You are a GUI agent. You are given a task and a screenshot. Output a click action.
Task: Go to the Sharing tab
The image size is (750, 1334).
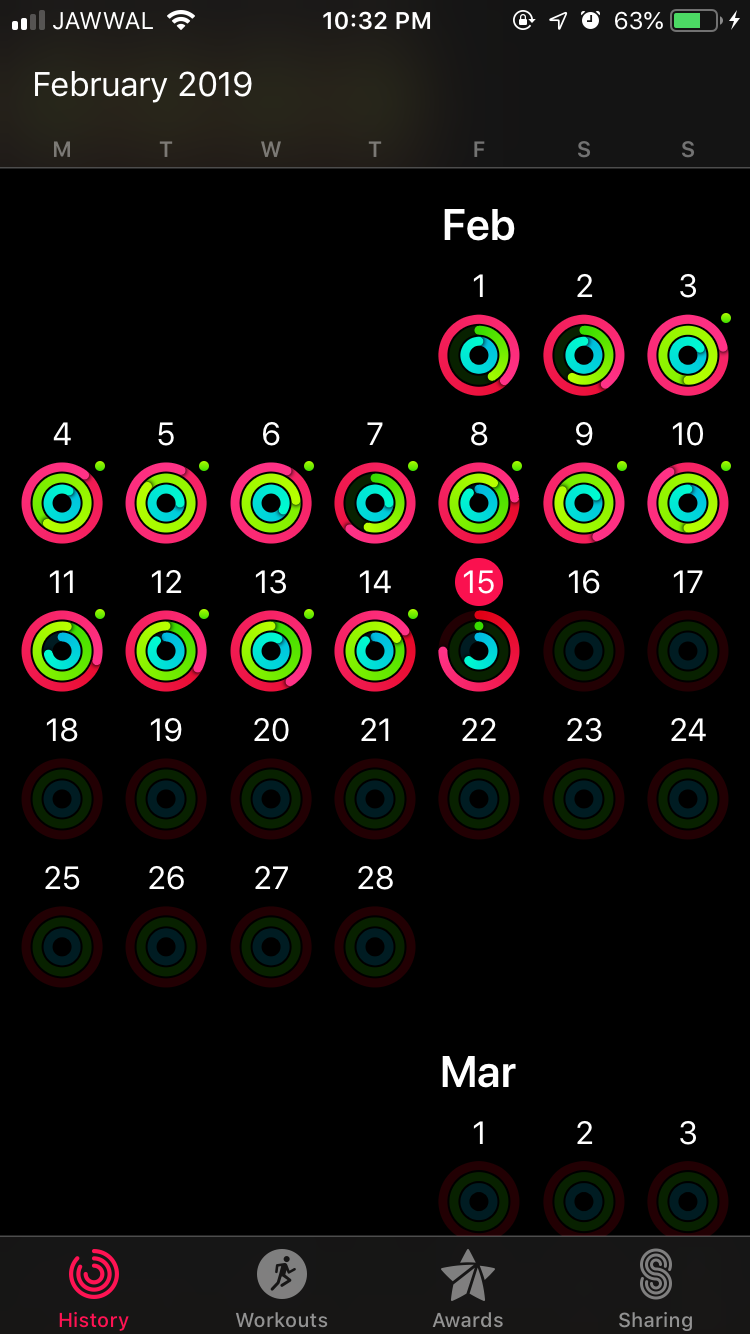pos(655,1288)
